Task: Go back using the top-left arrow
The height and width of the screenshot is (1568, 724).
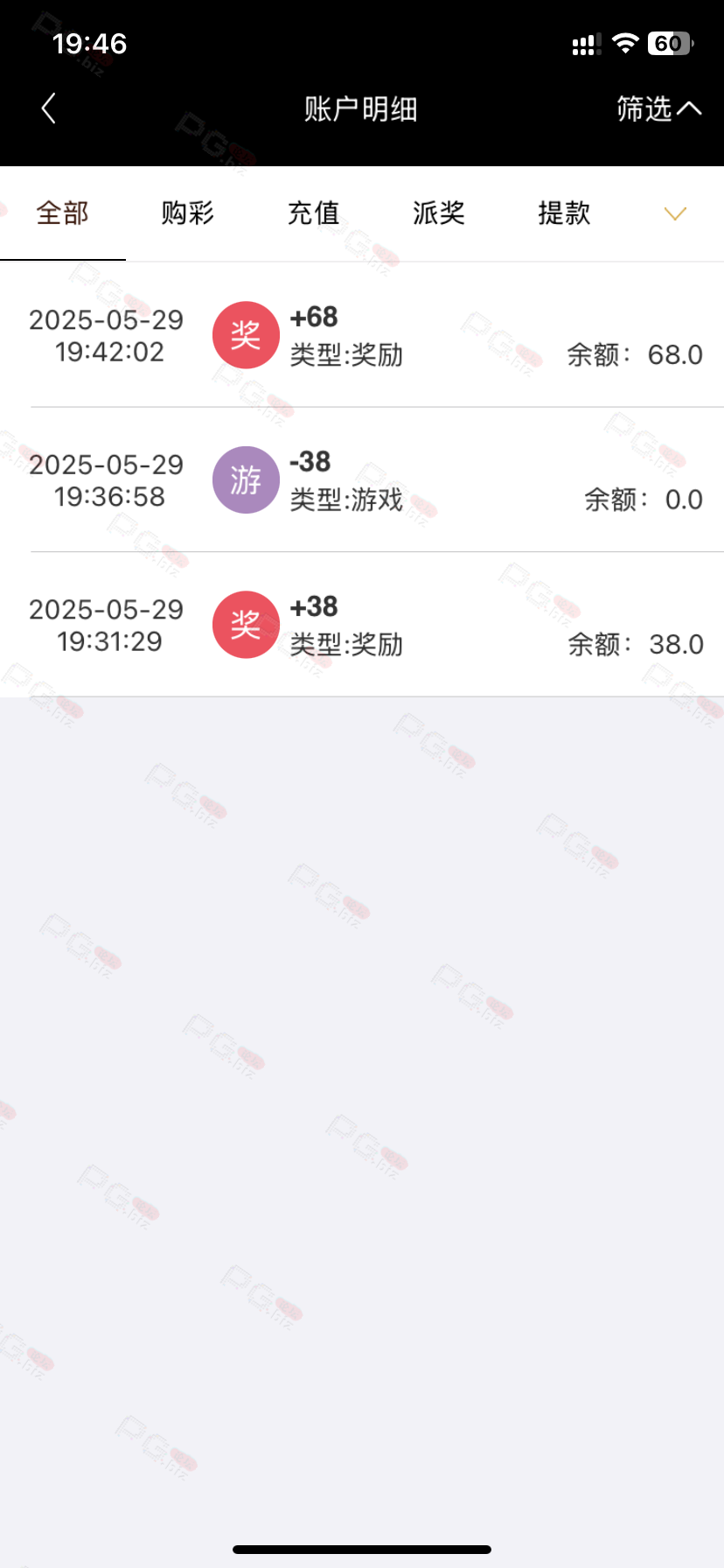Action: coord(48,109)
